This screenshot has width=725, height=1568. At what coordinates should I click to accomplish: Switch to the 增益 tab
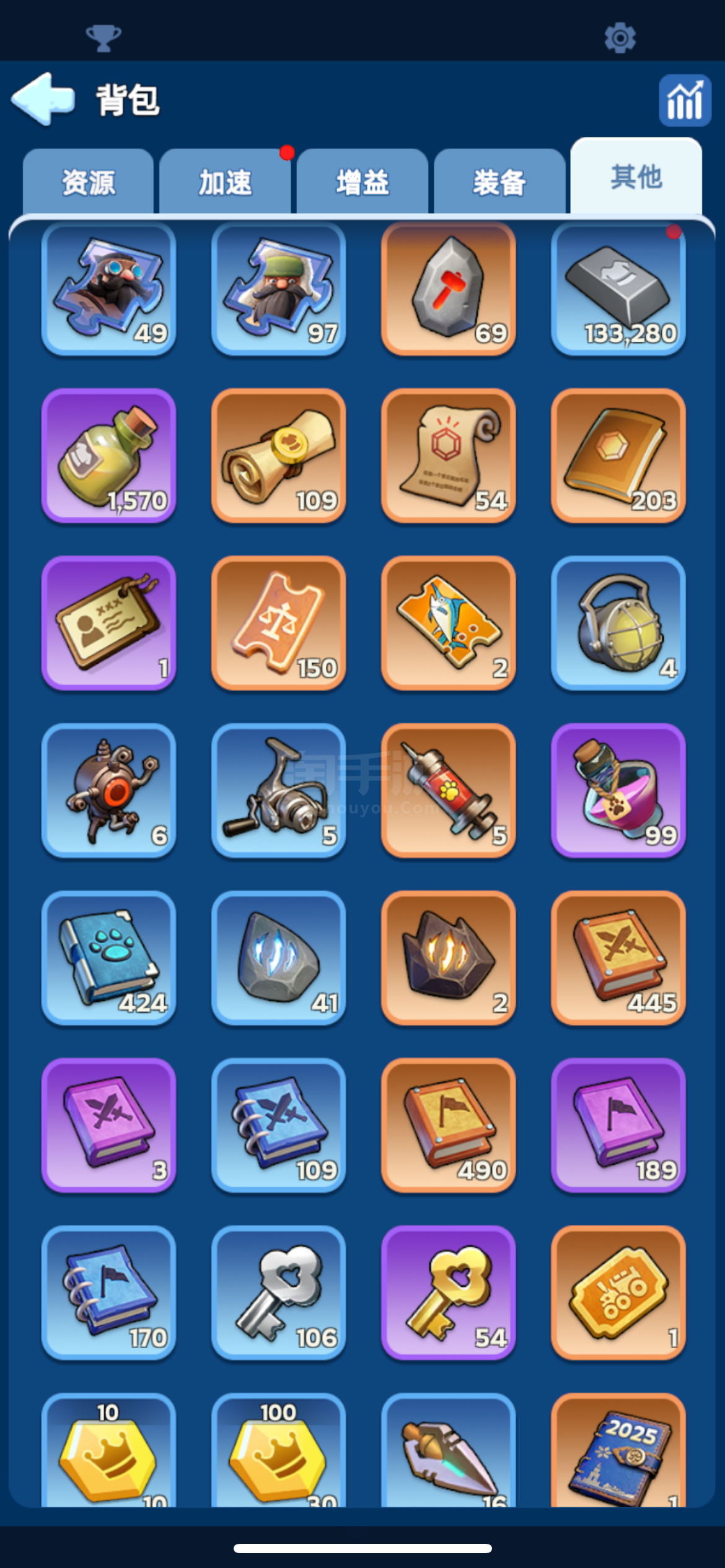point(362,182)
